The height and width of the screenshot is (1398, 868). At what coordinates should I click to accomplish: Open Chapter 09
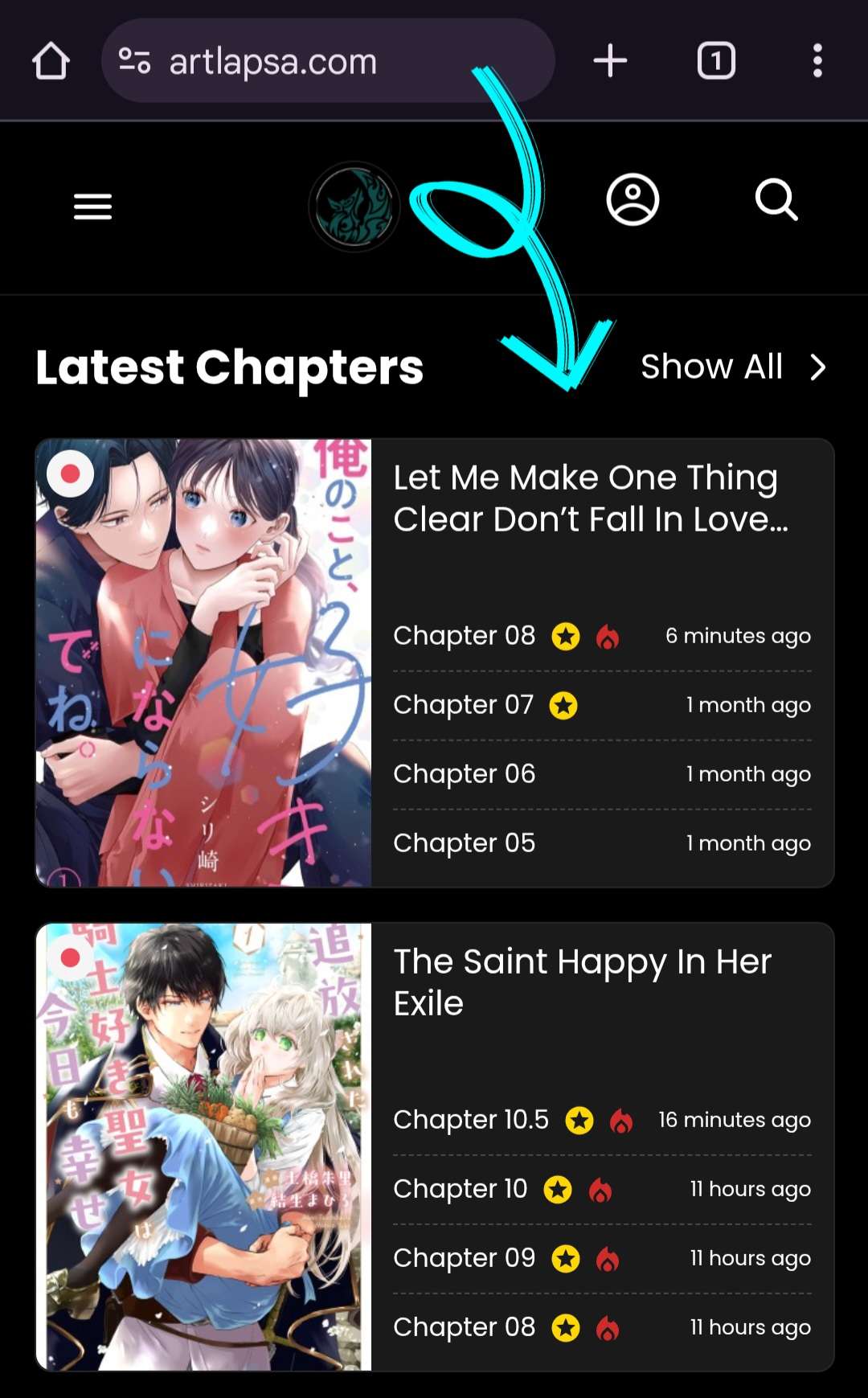(464, 1258)
